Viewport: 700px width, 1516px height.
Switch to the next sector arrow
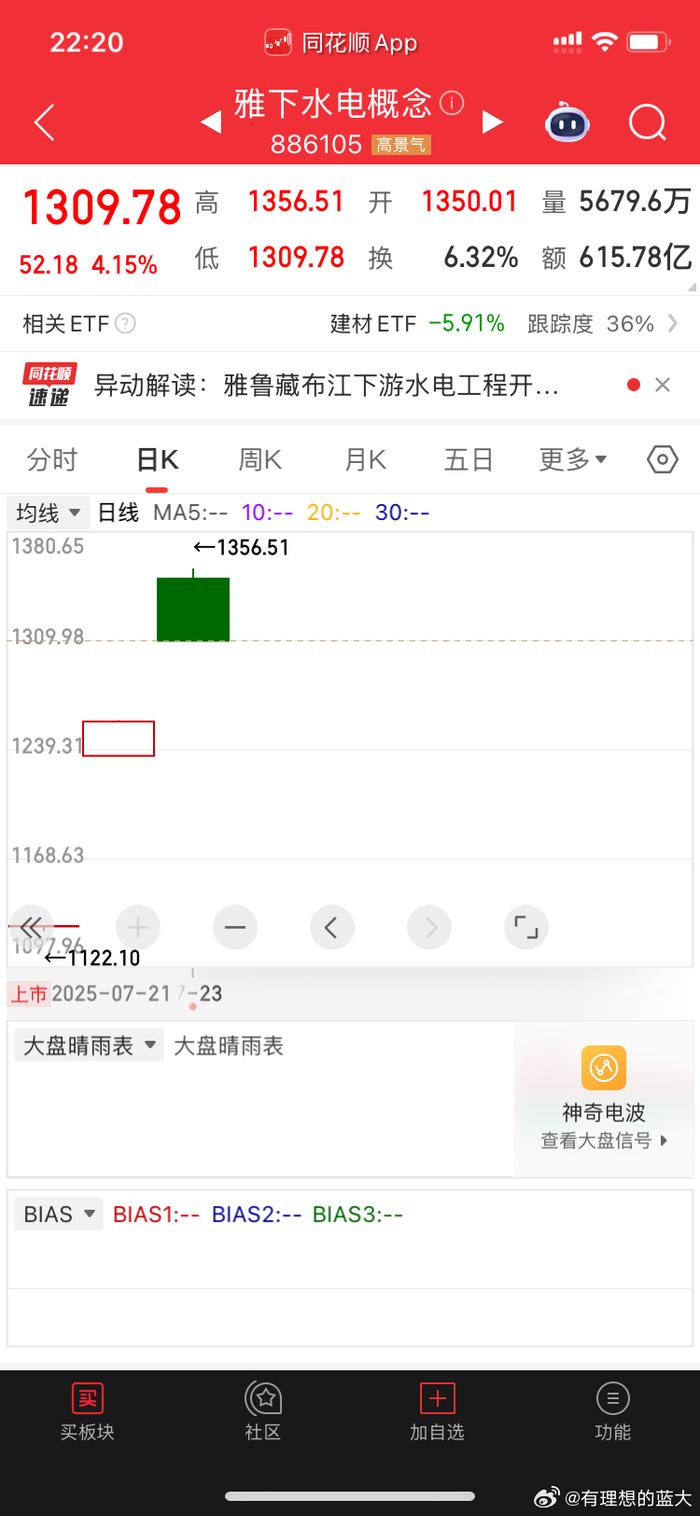493,122
